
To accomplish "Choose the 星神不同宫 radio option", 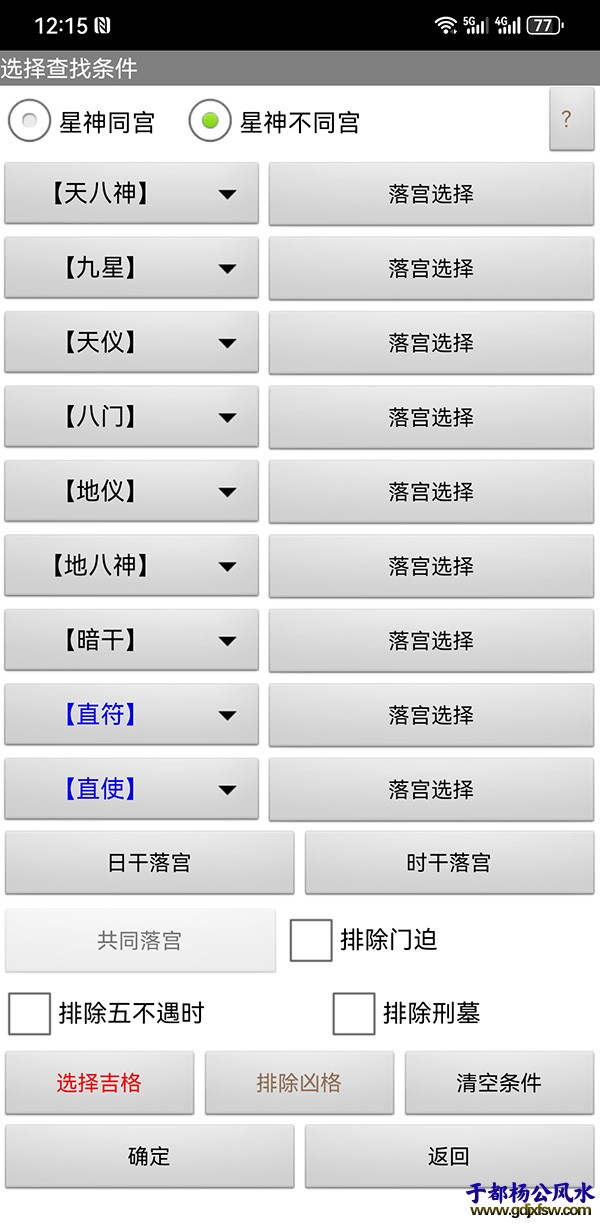I will click(210, 122).
